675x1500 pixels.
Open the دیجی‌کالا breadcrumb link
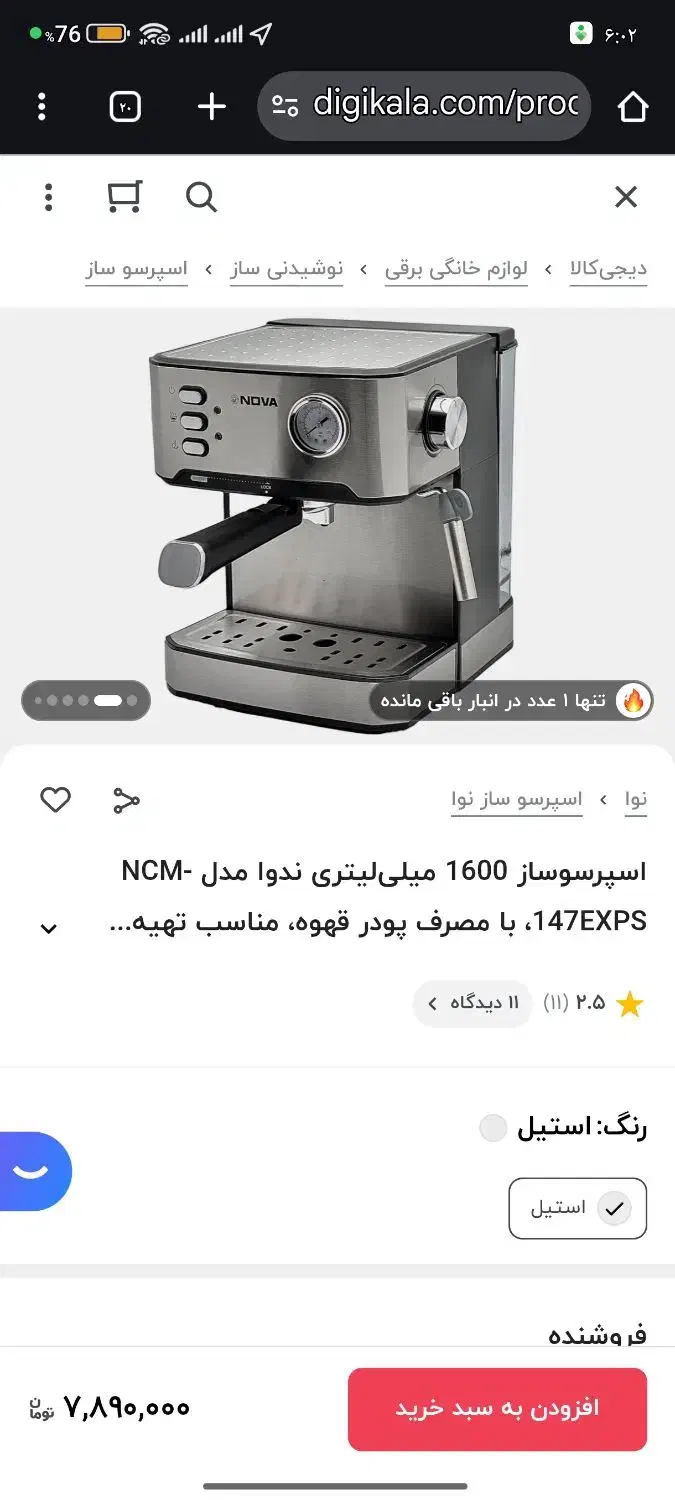[x=608, y=269]
